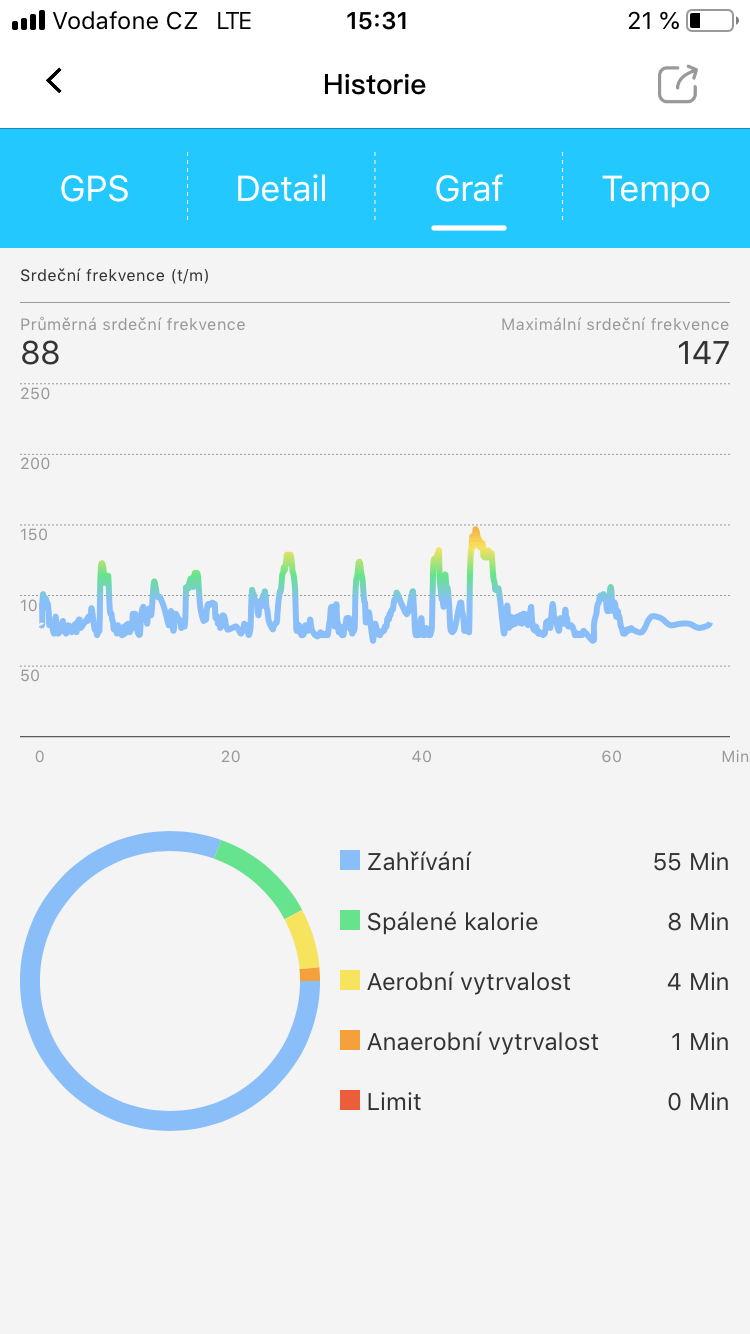The image size is (750, 1334).
Task: Switch to the Tempo tab
Action: tap(656, 188)
